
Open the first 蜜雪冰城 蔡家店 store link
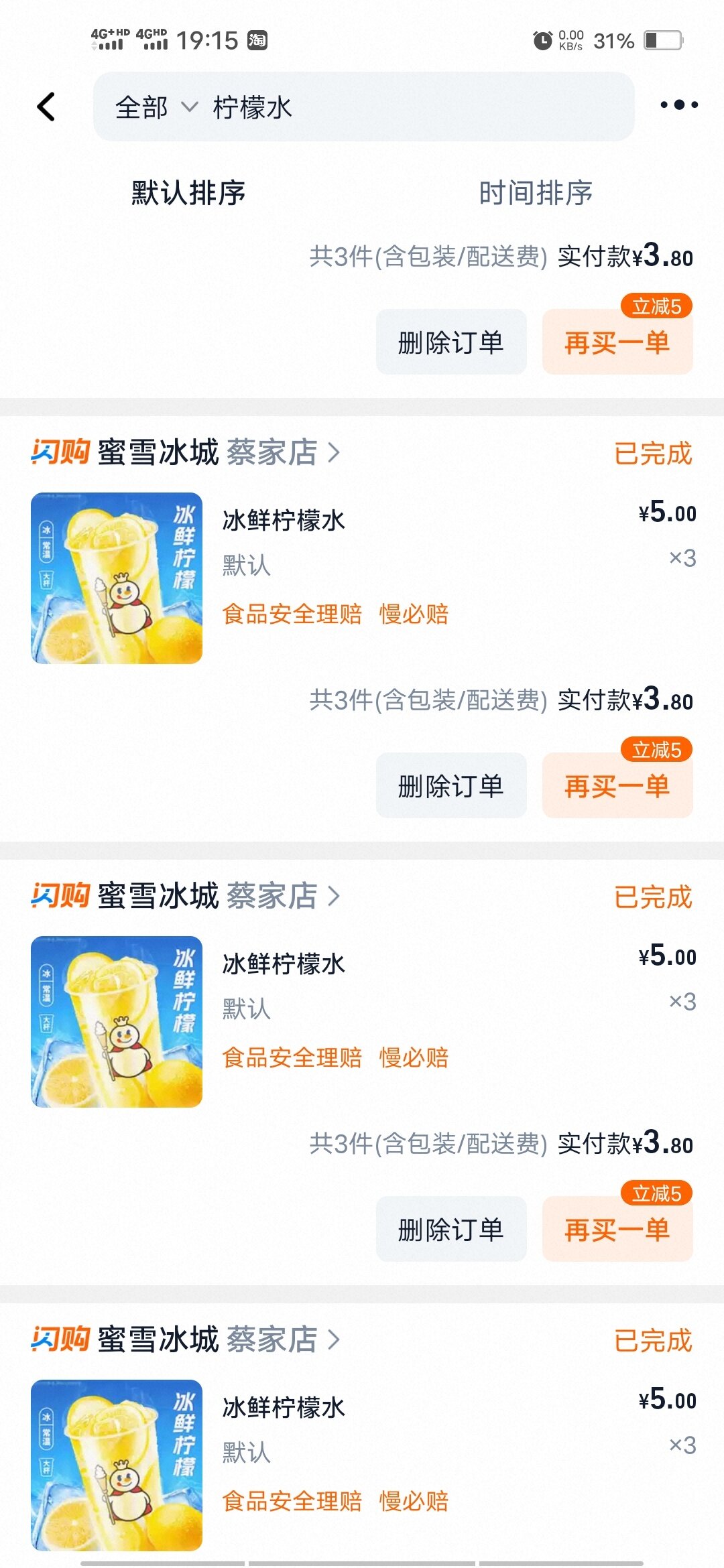pyautogui.click(x=218, y=452)
